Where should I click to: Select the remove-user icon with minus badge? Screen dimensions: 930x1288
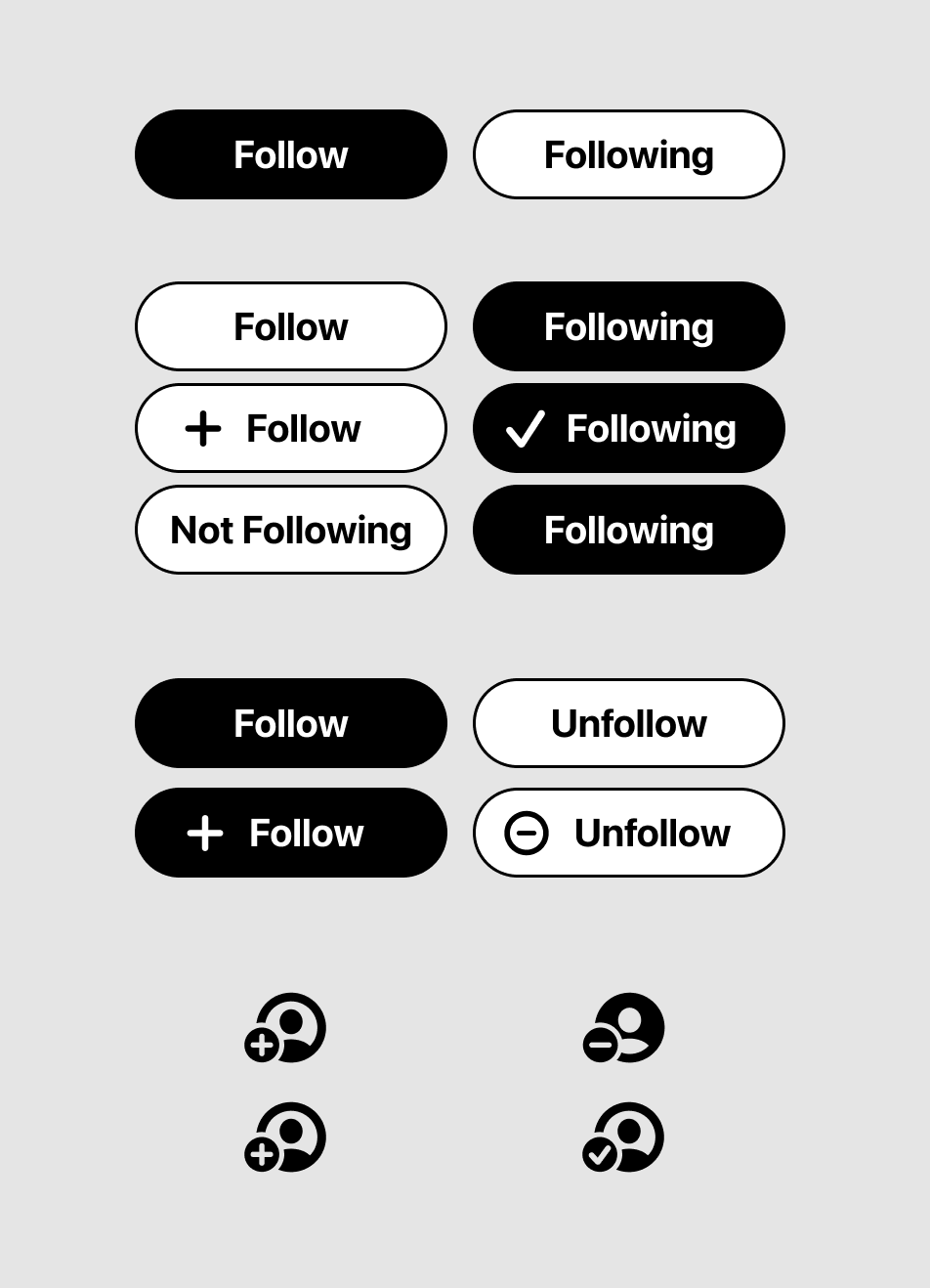(x=622, y=1027)
